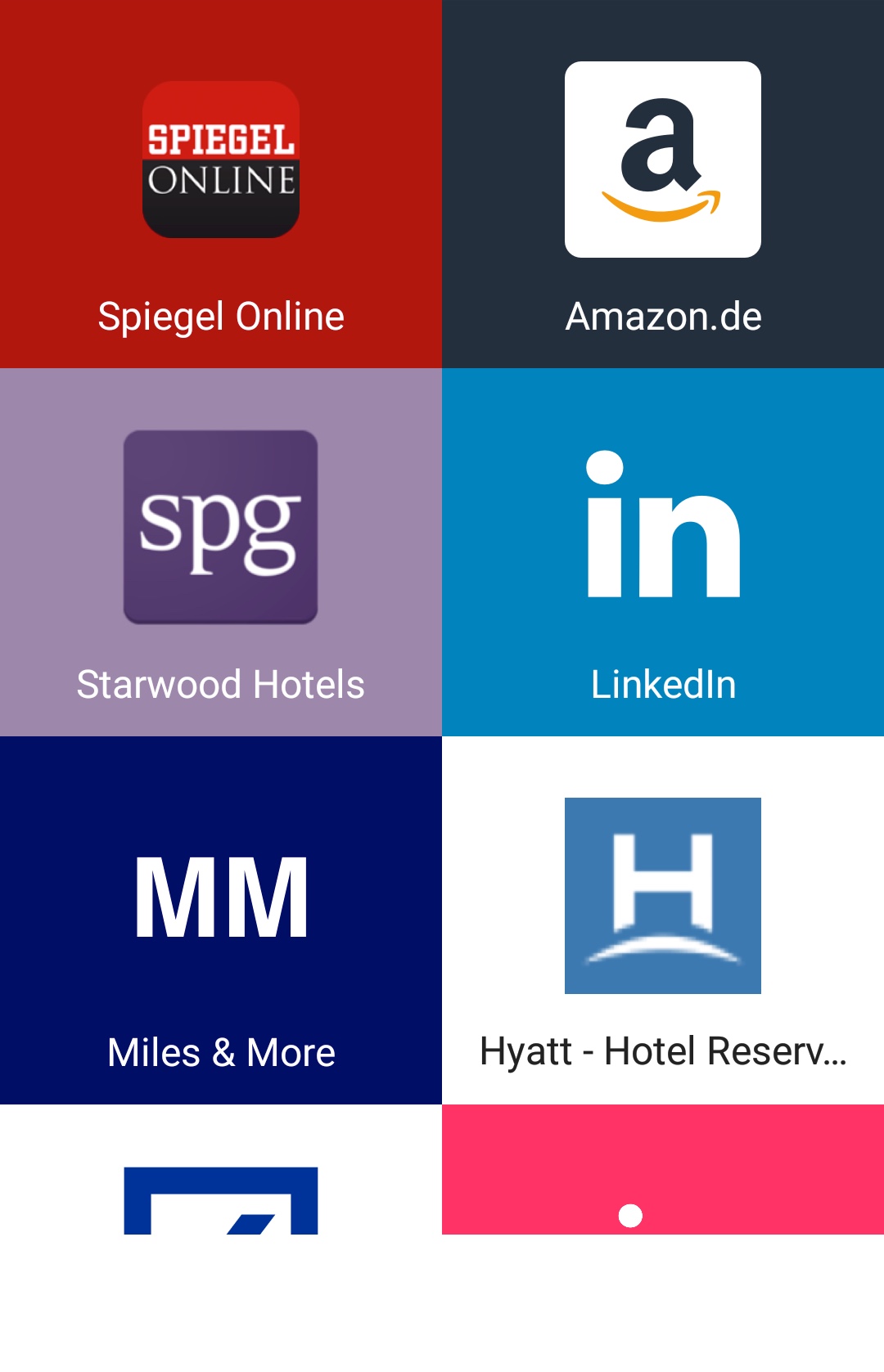
Task: Open the Miles & More tile
Action: pyautogui.click(x=221, y=920)
